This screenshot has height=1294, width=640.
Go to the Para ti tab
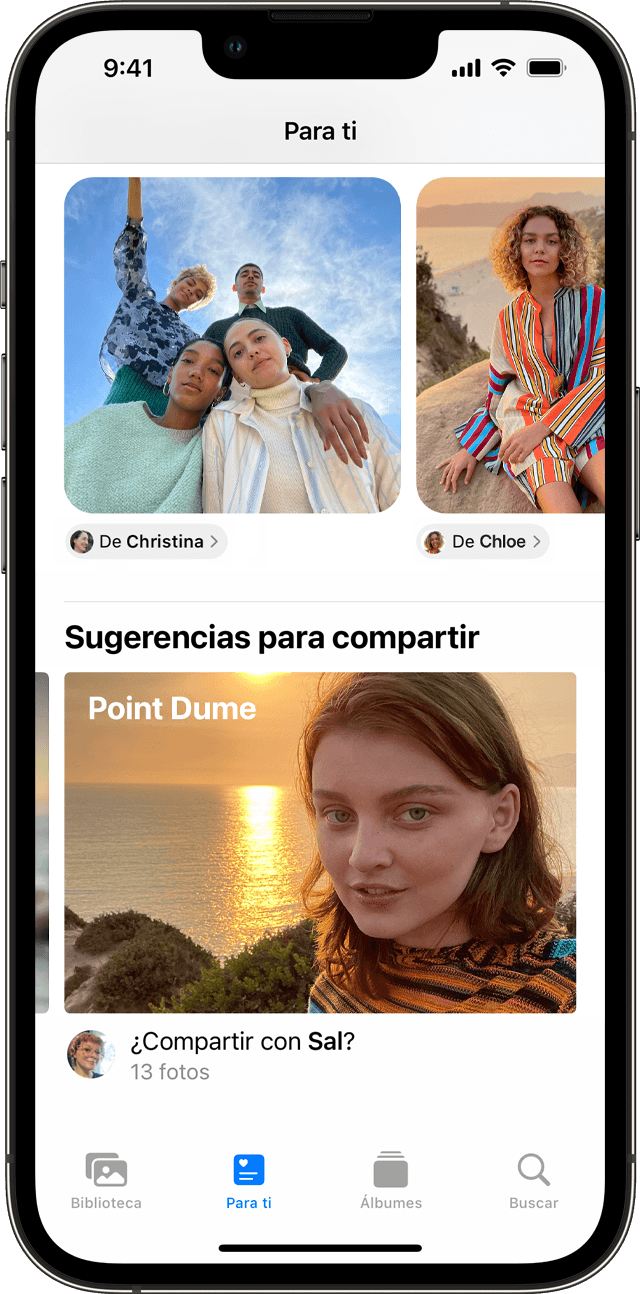[x=248, y=1180]
